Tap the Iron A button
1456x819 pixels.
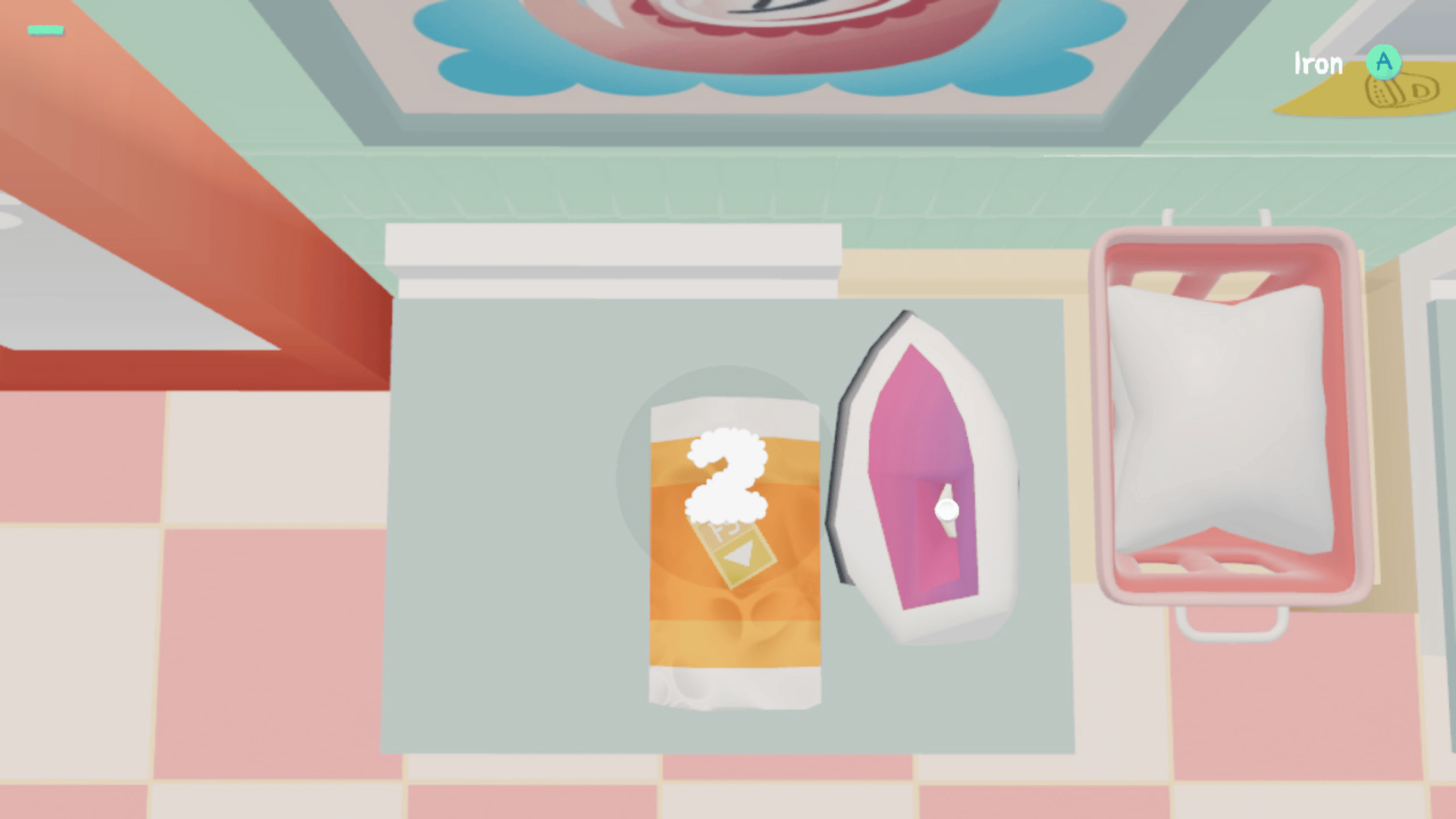pyautogui.click(x=1383, y=62)
